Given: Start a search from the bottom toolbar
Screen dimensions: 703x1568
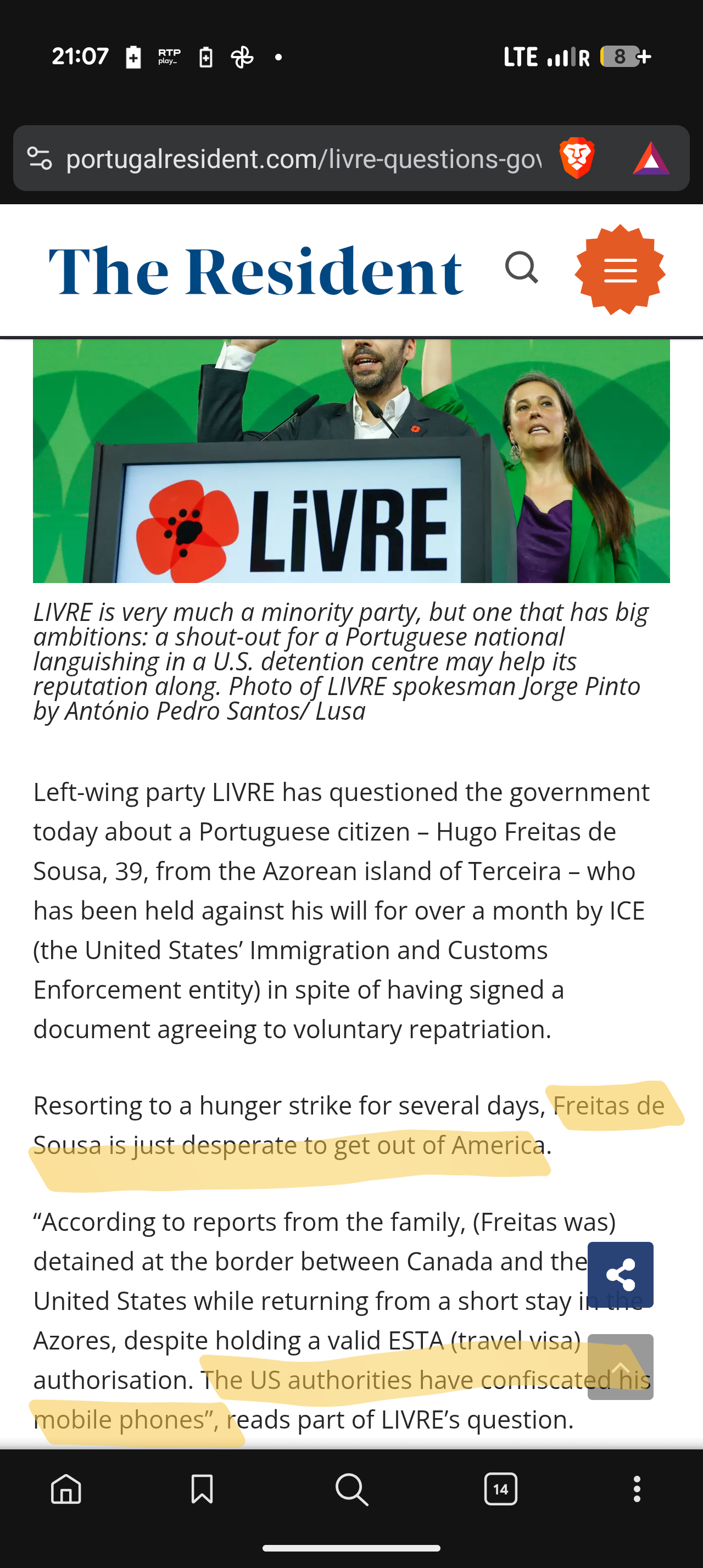Looking at the screenshot, I should click(x=352, y=1489).
